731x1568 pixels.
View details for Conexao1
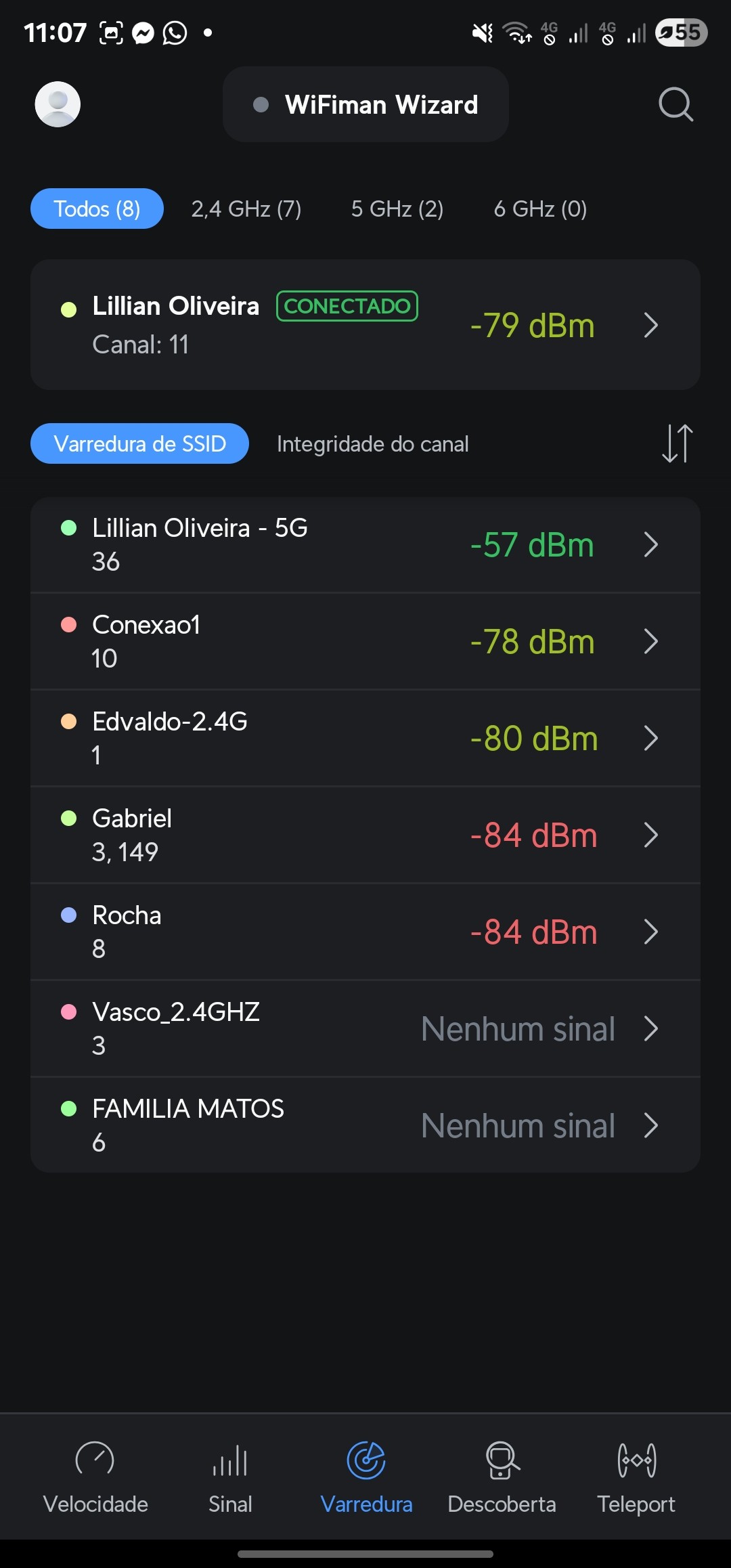click(x=365, y=641)
